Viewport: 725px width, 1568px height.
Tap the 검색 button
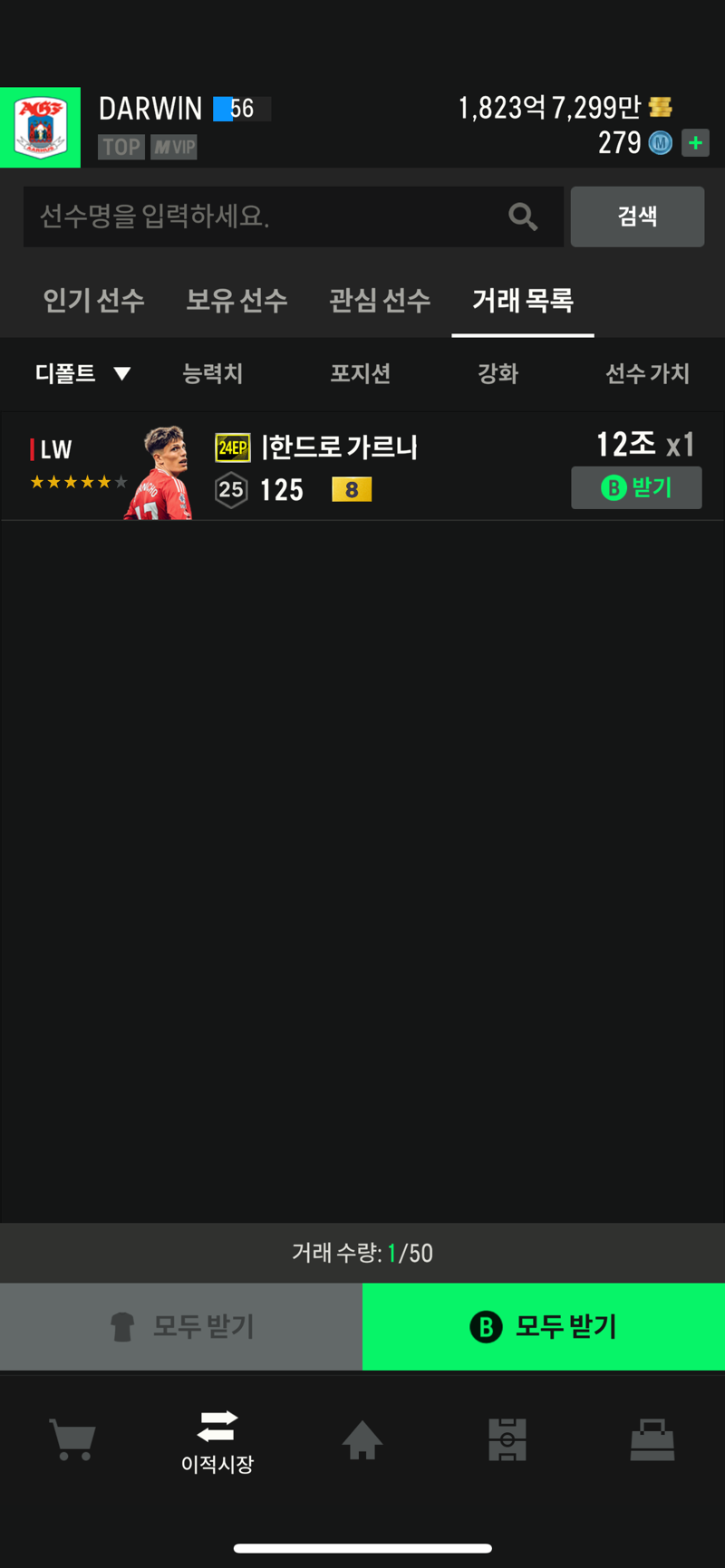[x=637, y=216]
